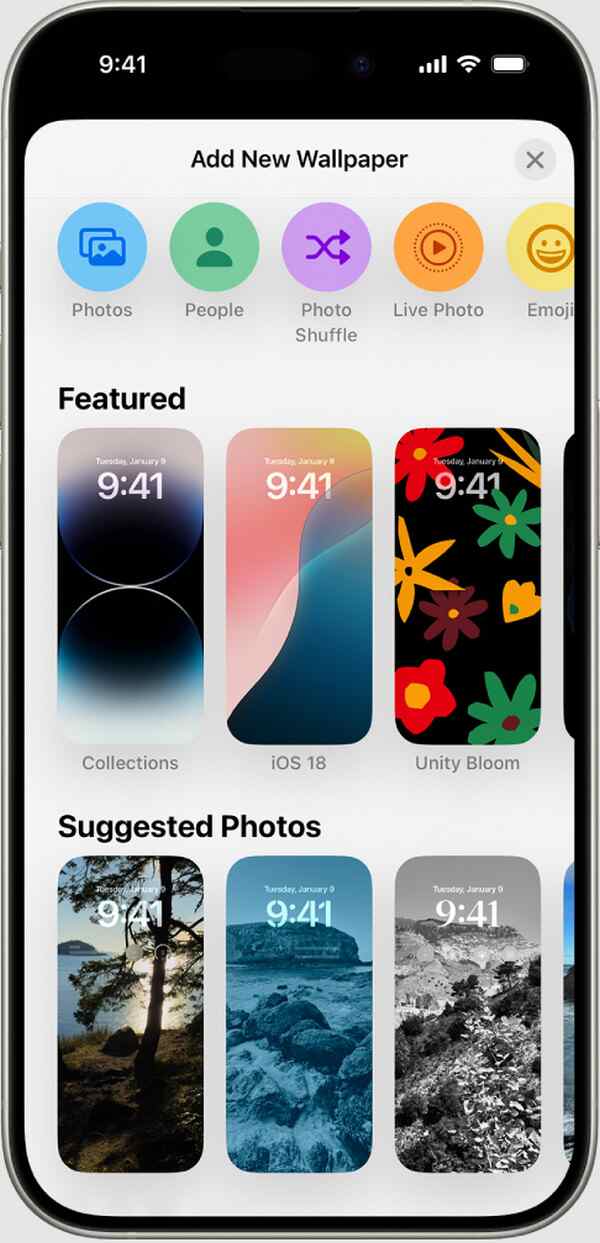Select the People wallpaper category

(x=214, y=246)
